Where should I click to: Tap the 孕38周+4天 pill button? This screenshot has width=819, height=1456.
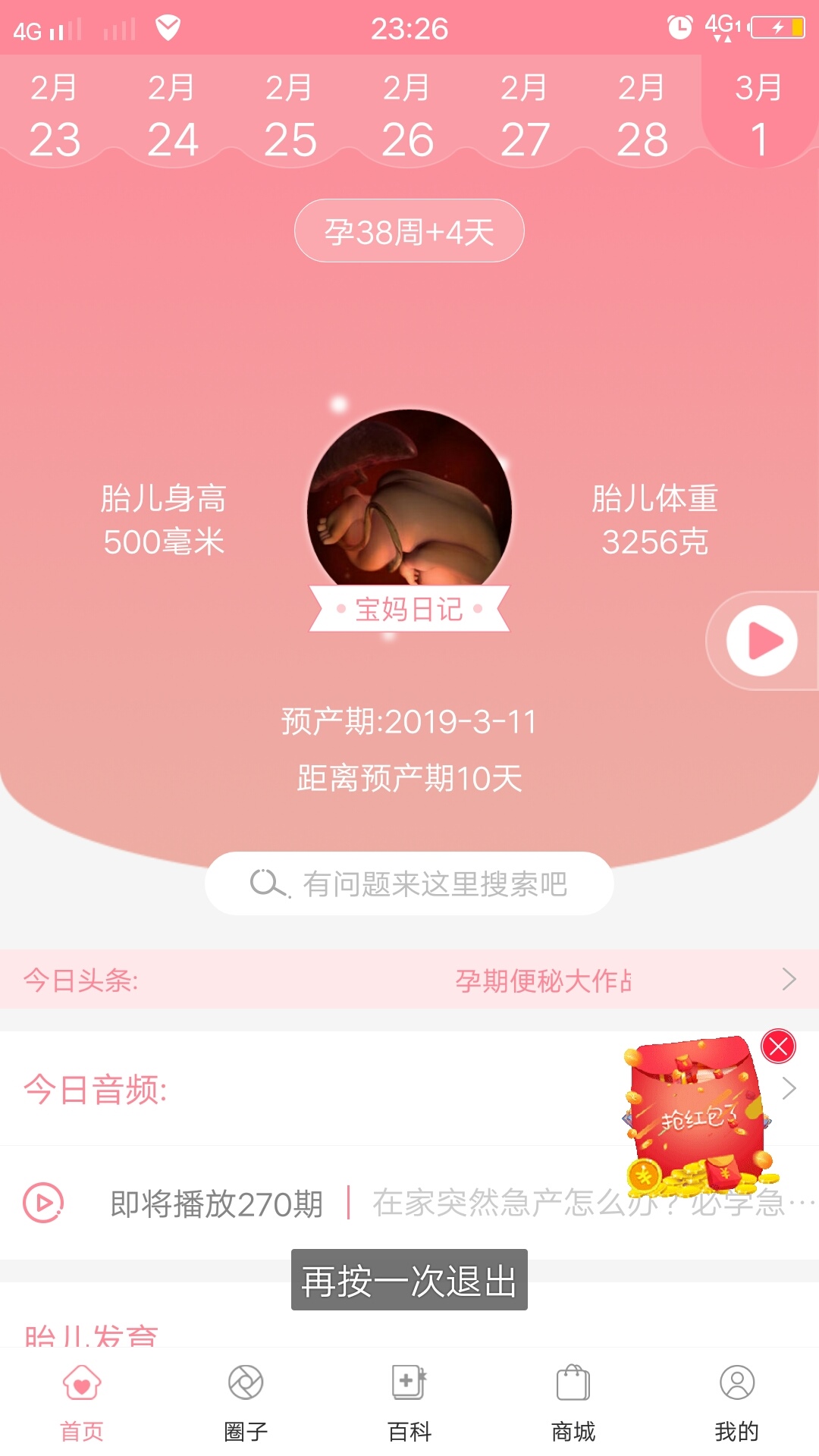pos(409,231)
